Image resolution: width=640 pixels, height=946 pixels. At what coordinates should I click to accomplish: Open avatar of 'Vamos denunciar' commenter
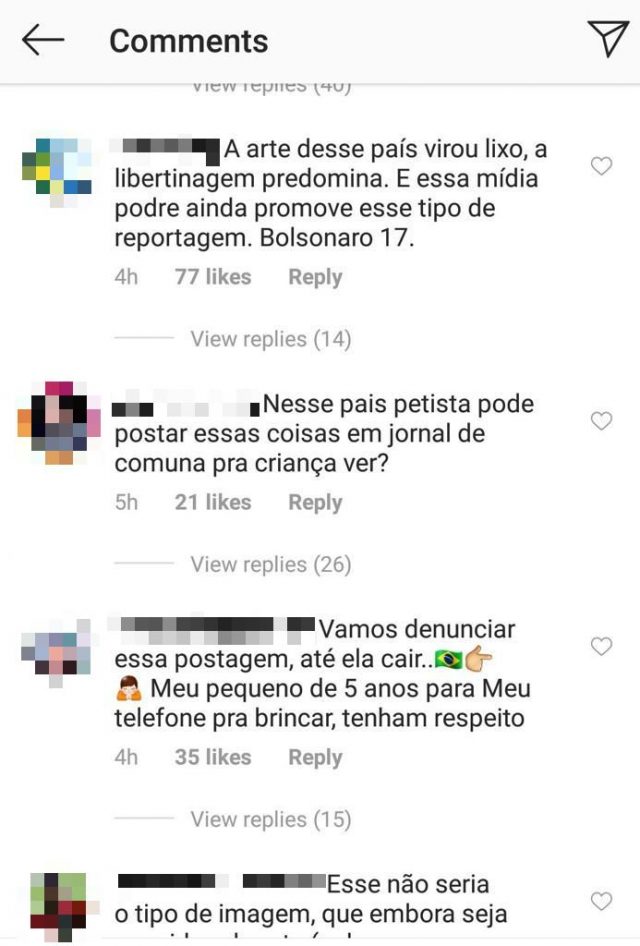click(58, 647)
